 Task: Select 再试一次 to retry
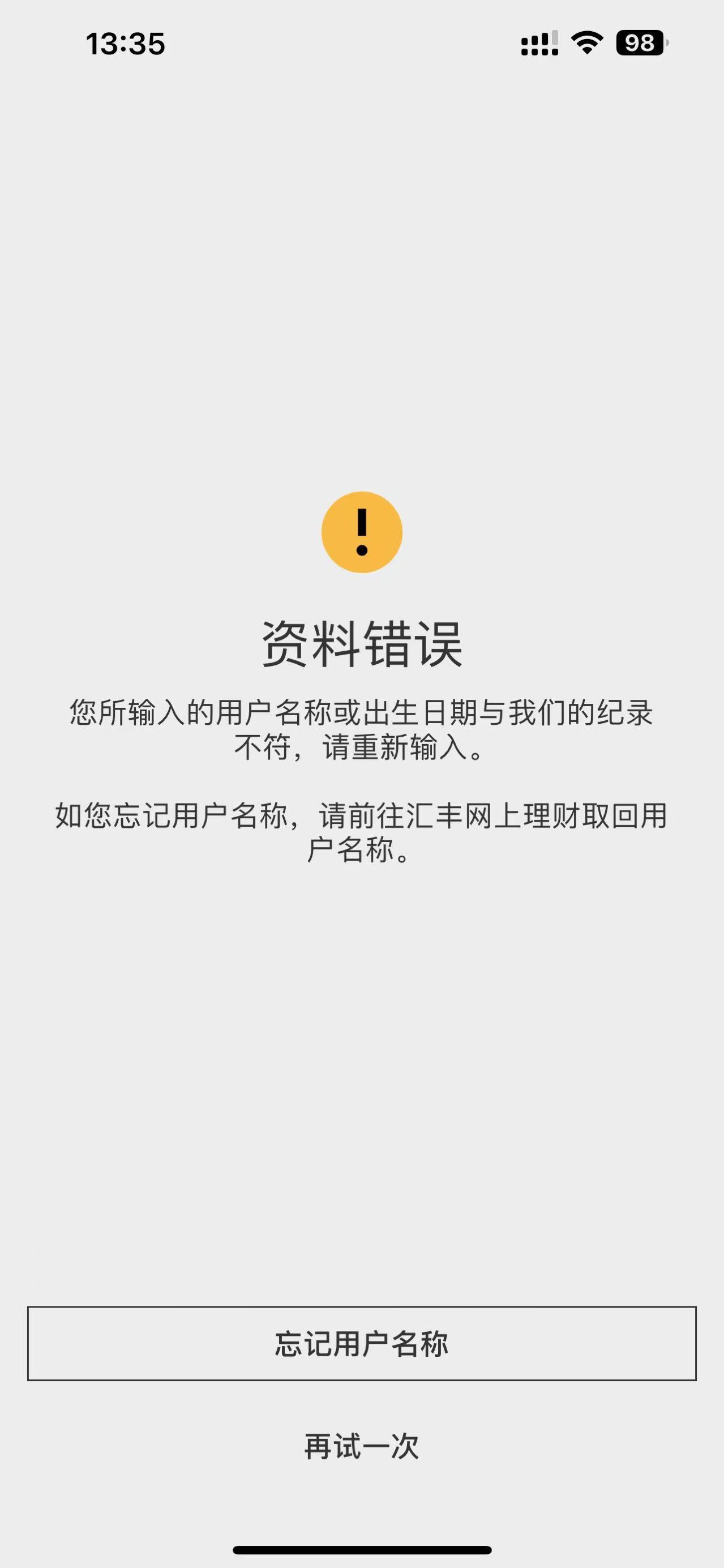click(361, 1447)
